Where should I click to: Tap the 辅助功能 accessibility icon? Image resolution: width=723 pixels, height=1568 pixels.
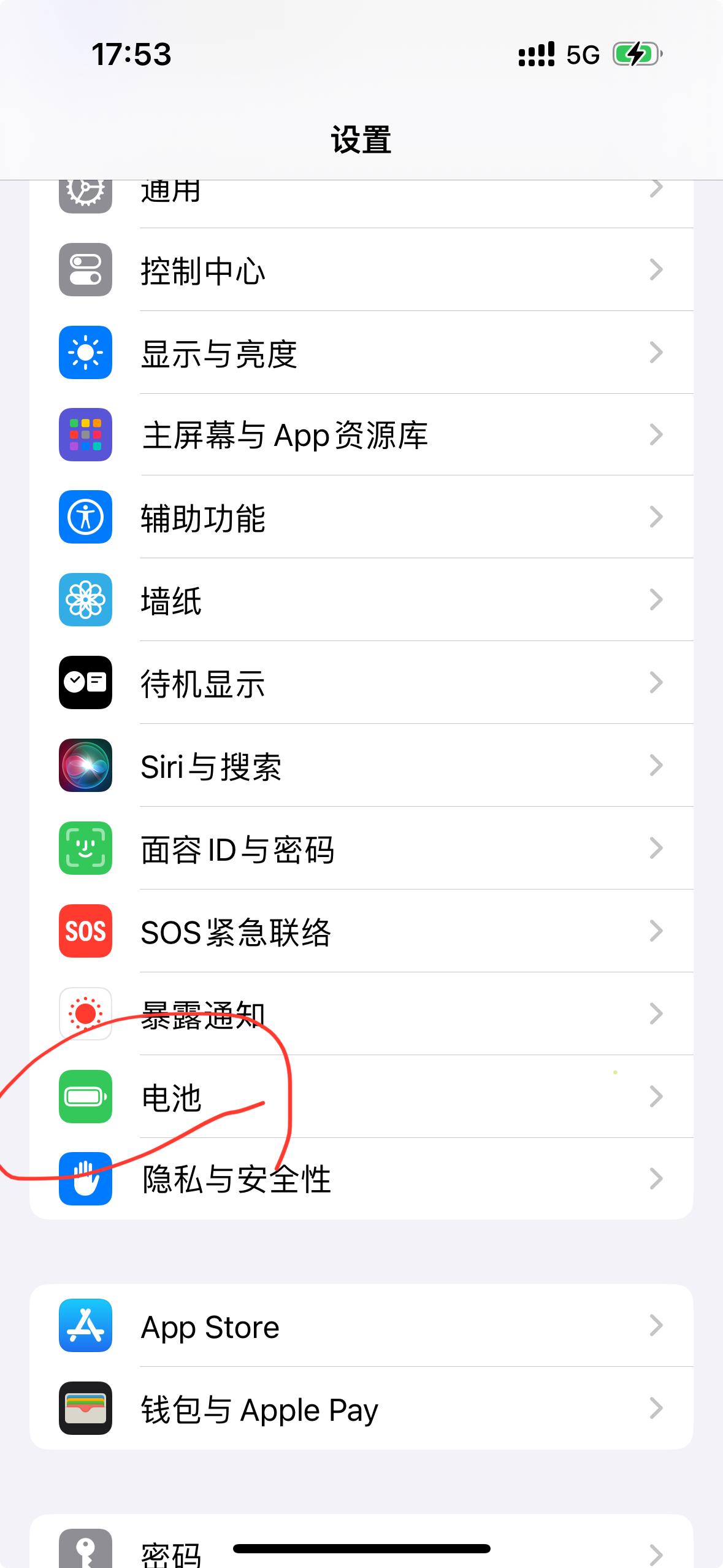[85, 517]
